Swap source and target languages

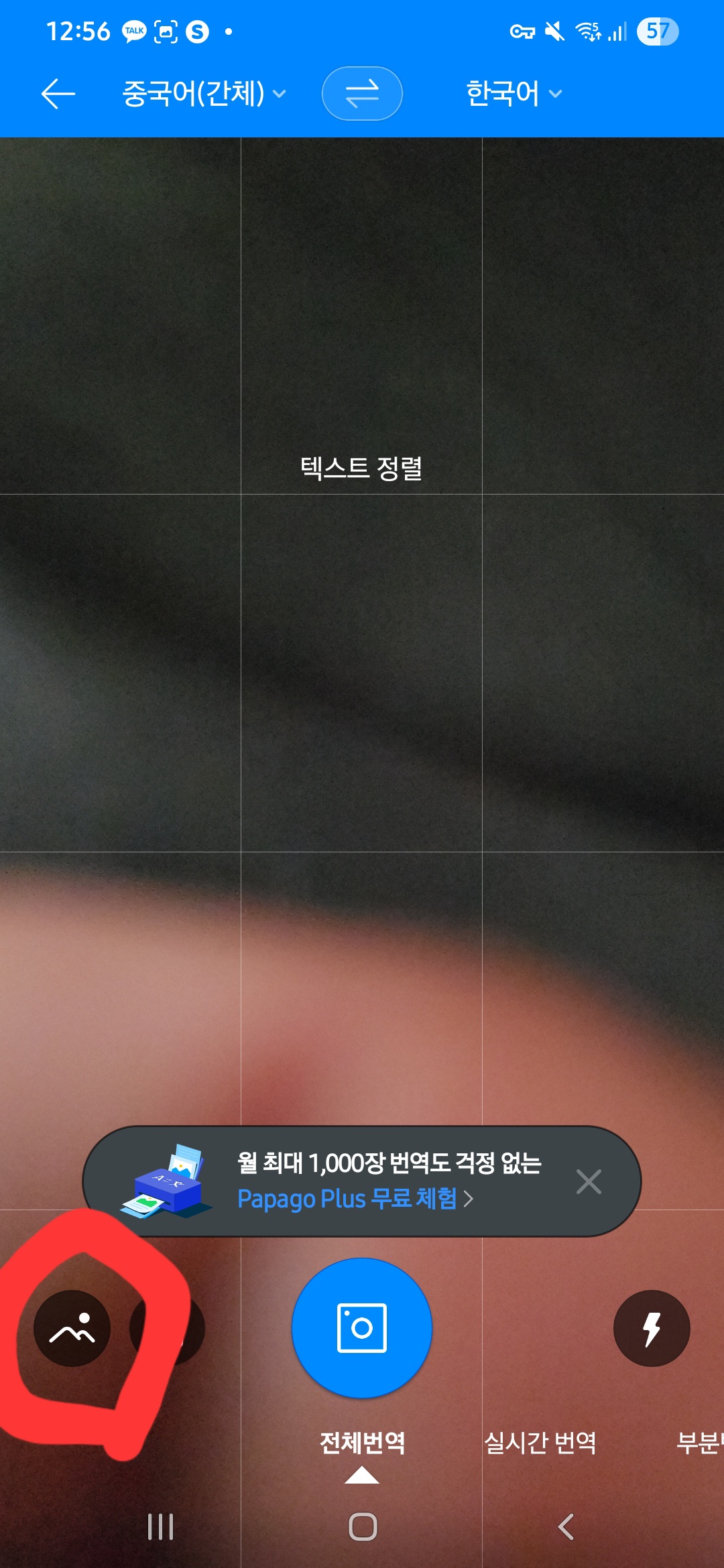click(362, 93)
